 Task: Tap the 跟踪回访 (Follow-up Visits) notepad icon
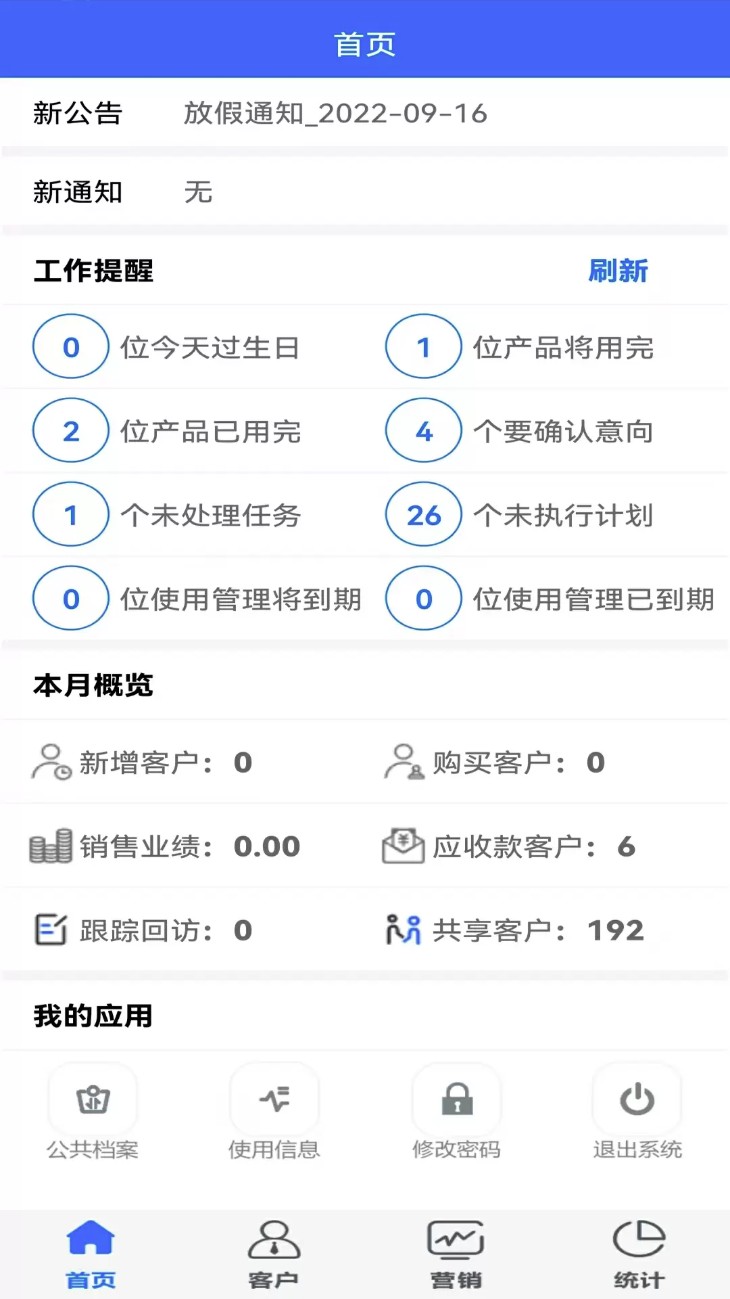click(x=46, y=929)
